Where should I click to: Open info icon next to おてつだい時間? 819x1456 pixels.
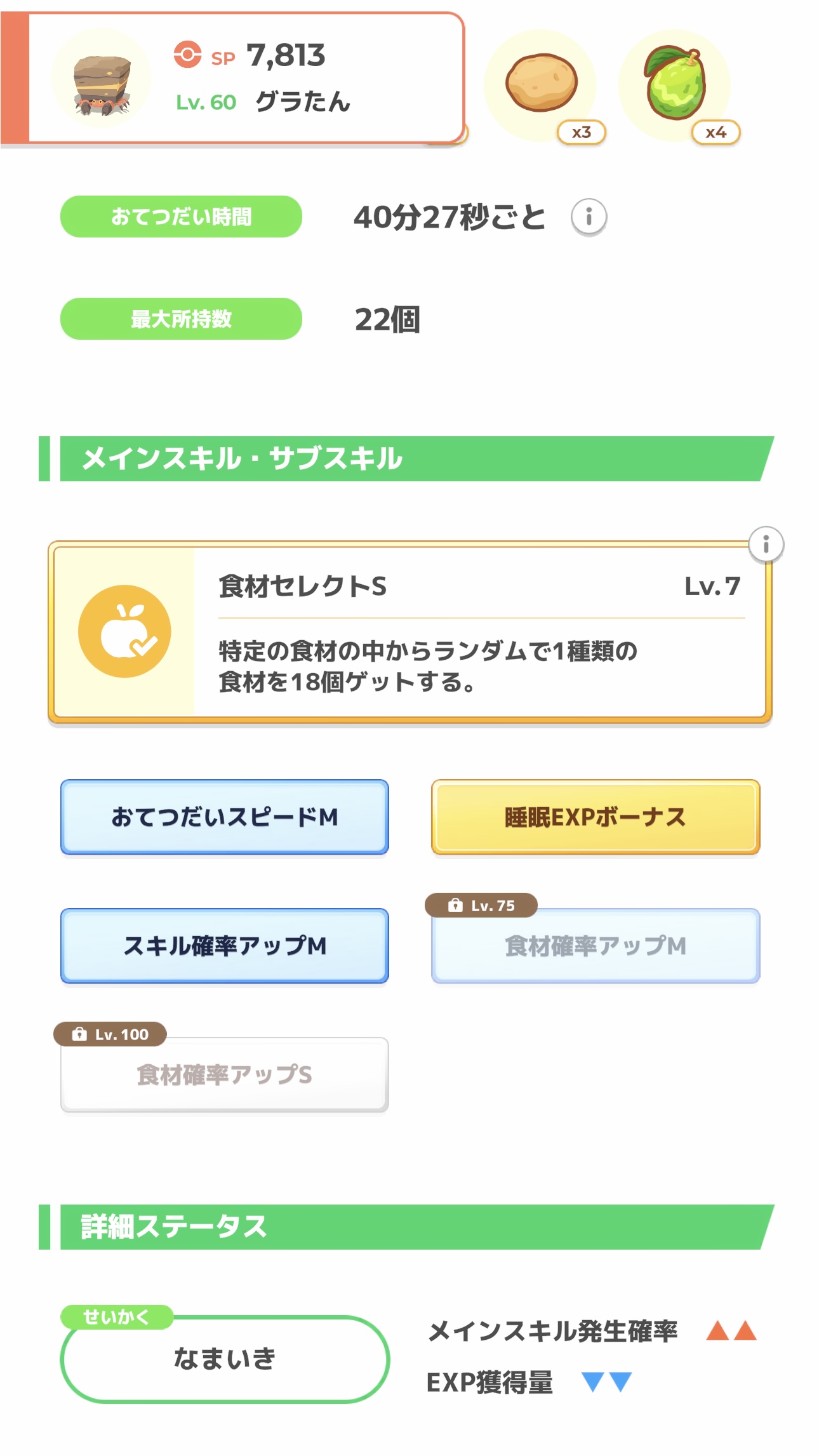589,217
